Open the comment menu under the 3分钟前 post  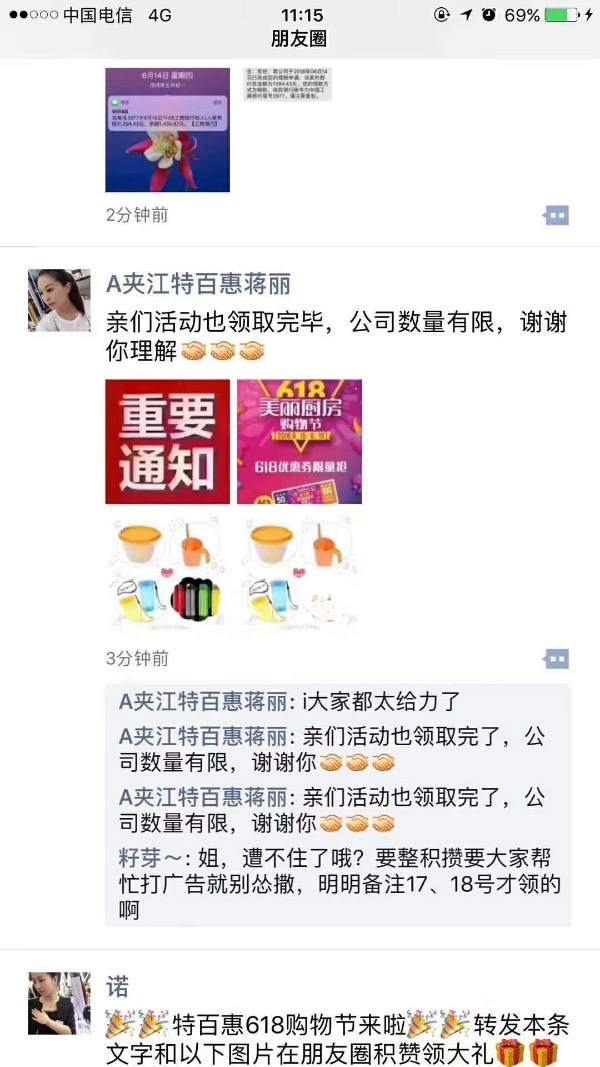(x=556, y=659)
